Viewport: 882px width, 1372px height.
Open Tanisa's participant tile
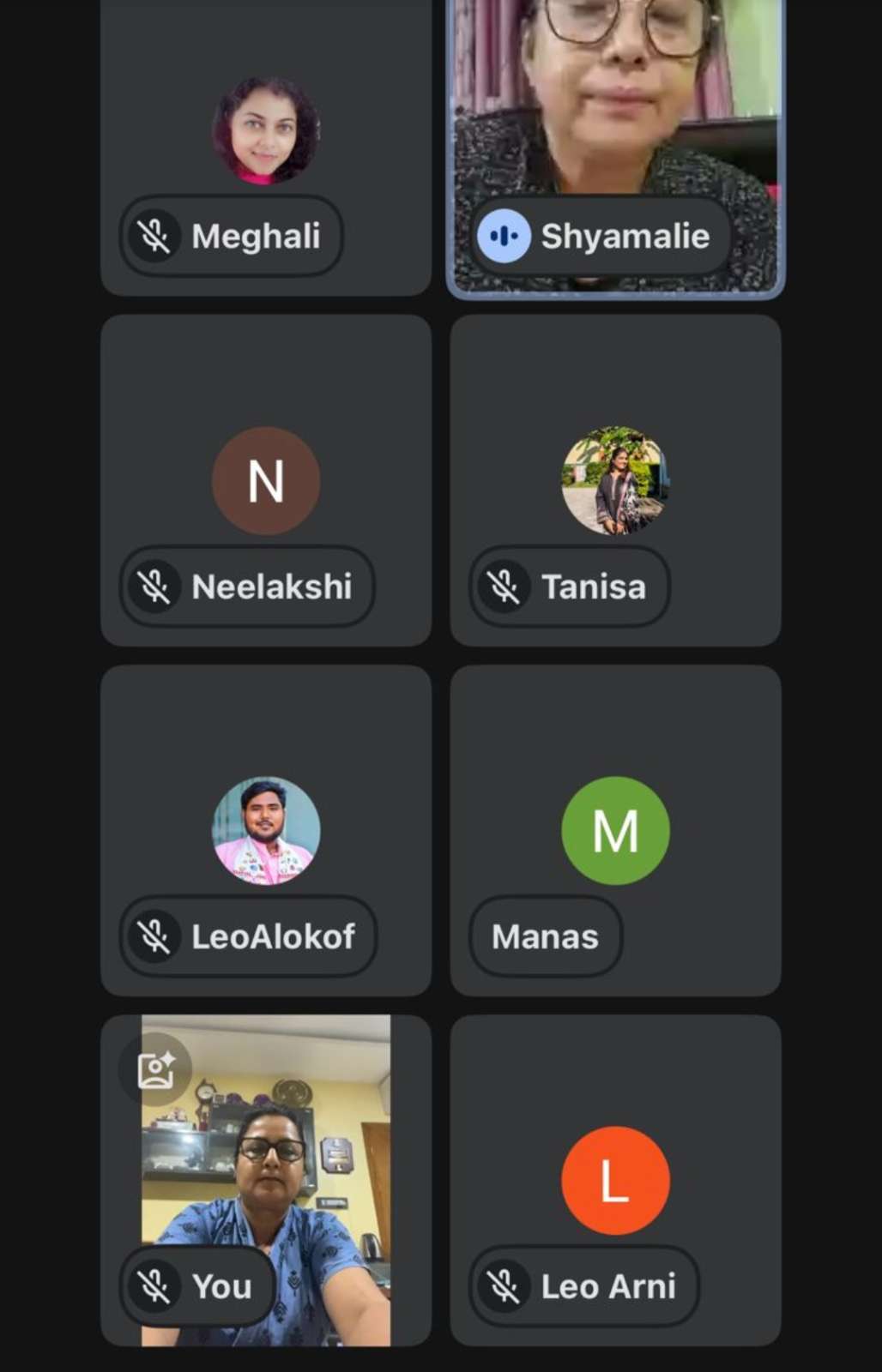[x=615, y=480]
